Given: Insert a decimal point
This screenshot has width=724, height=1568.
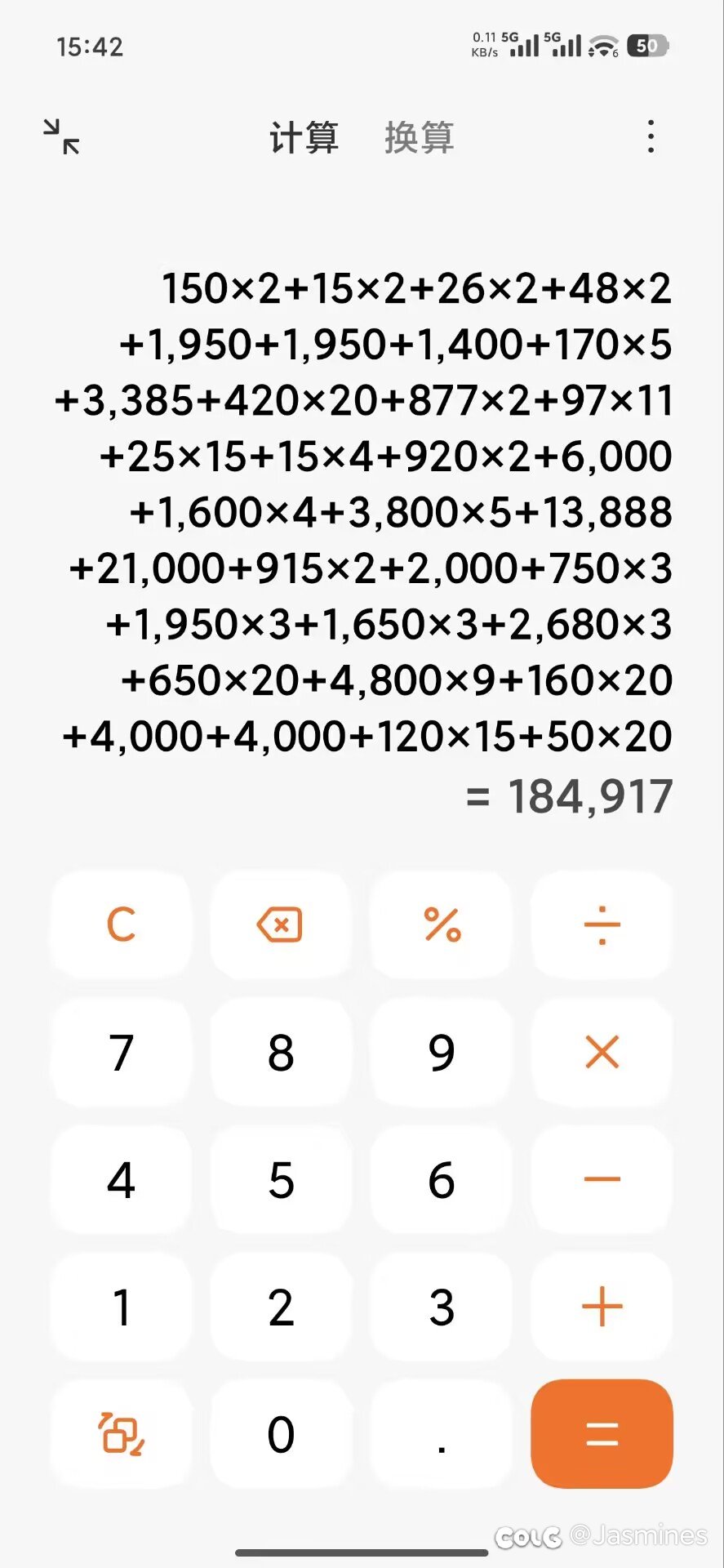Looking at the screenshot, I should 442,1433.
